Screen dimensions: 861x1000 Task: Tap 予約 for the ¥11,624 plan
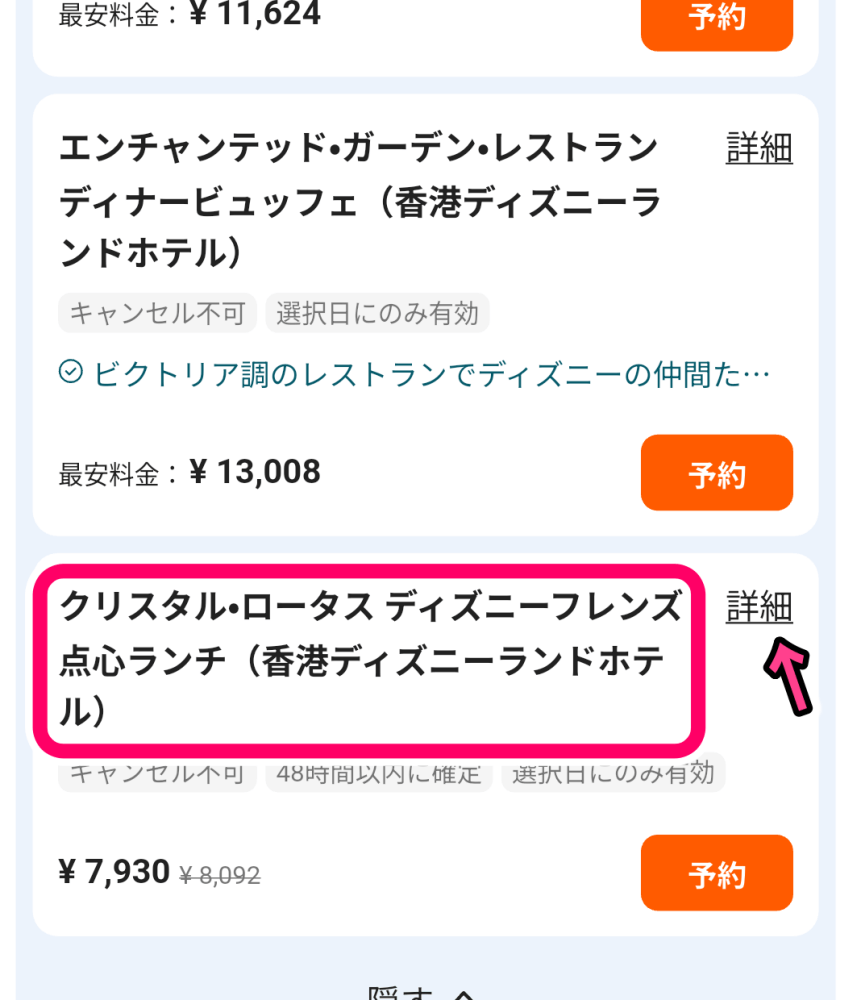pyautogui.click(x=716, y=20)
